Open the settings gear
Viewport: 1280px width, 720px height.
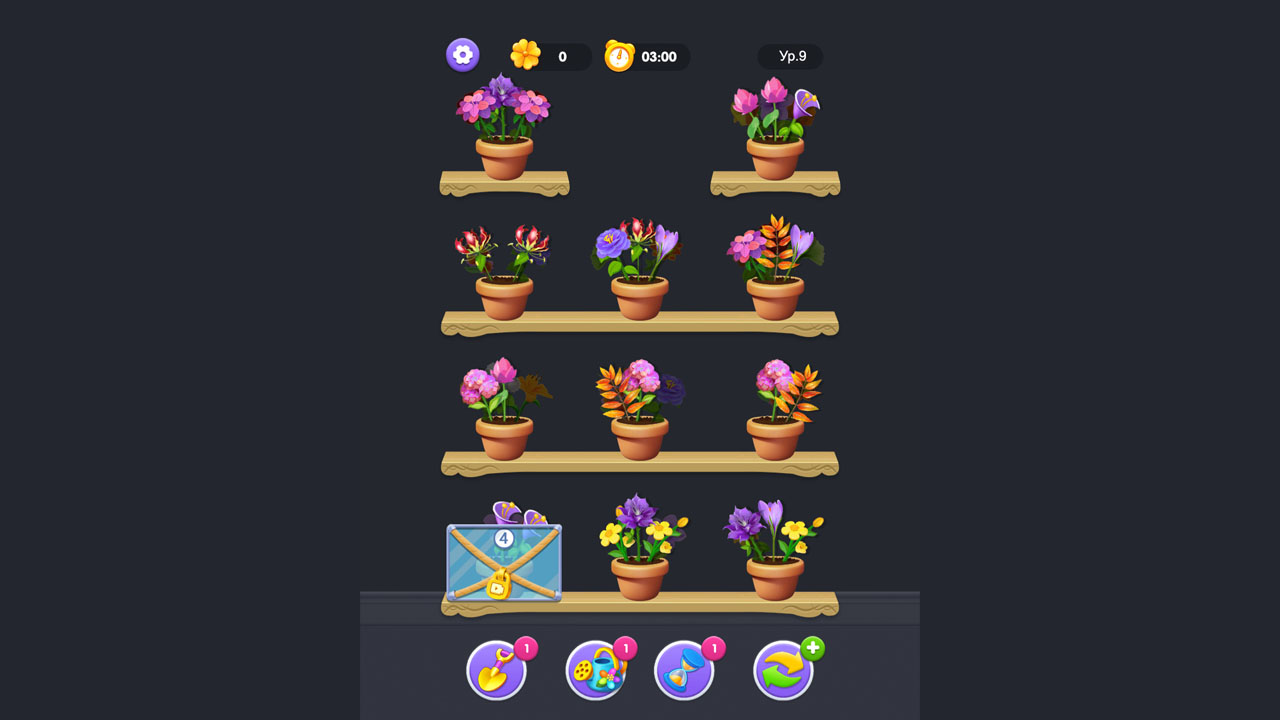coord(462,55)
